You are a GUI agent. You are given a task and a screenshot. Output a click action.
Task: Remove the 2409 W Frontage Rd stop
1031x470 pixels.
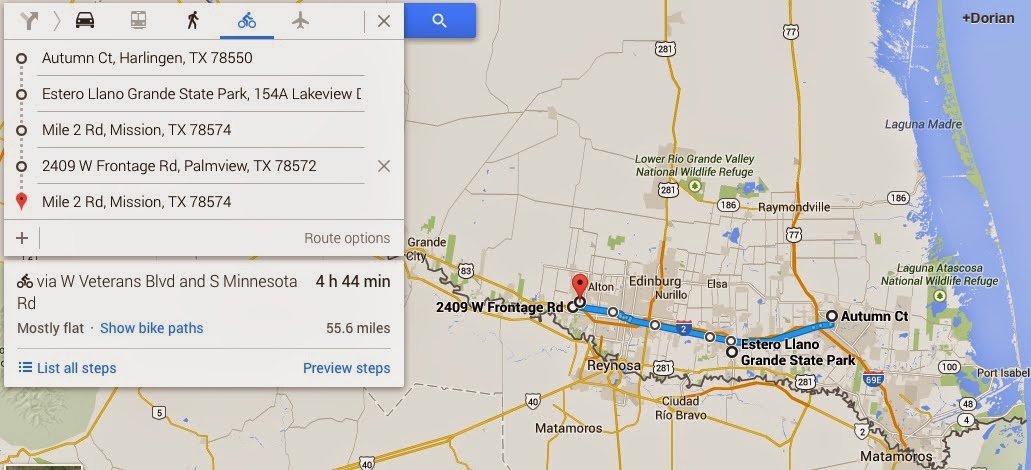[384, 166]
